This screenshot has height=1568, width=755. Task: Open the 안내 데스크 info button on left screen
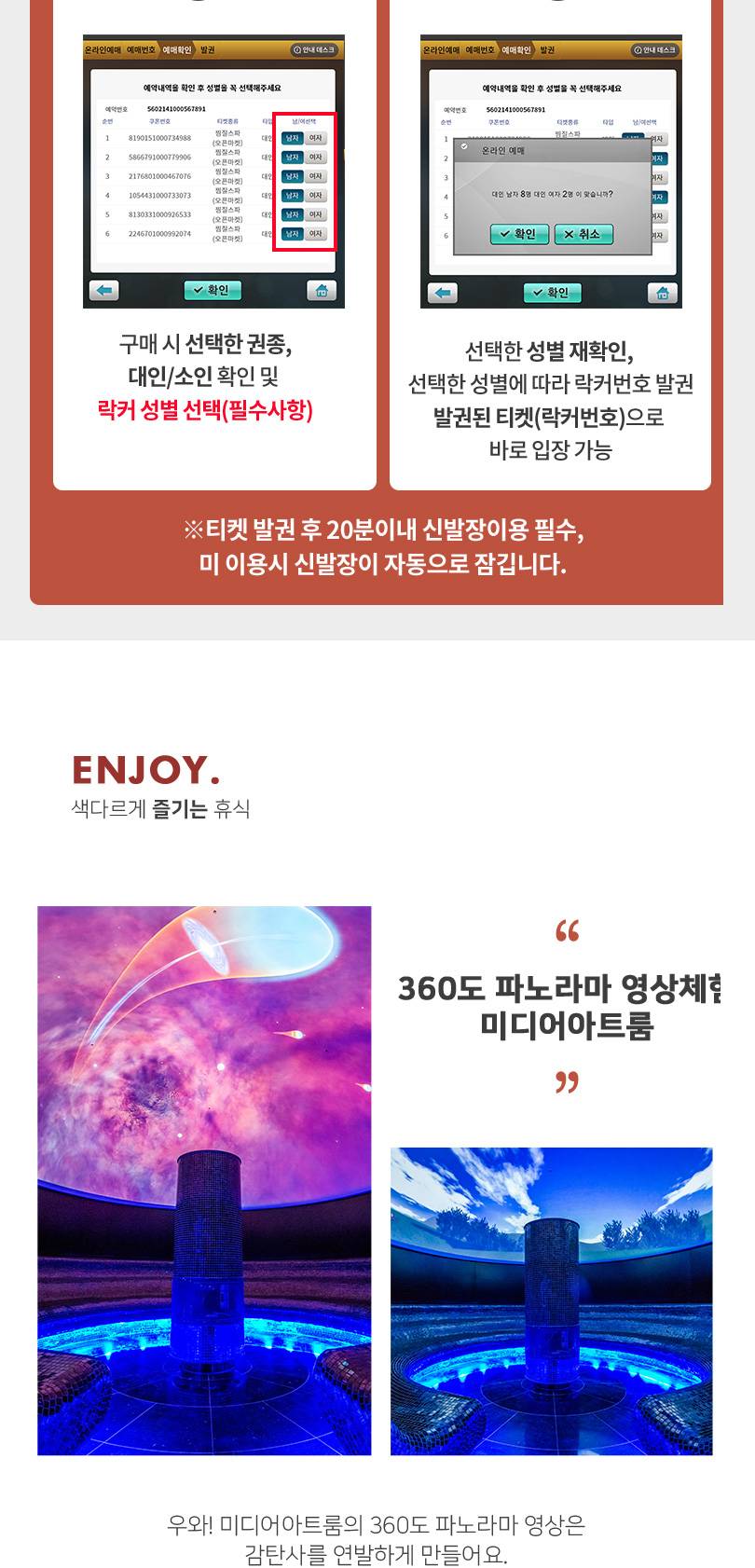313,50
